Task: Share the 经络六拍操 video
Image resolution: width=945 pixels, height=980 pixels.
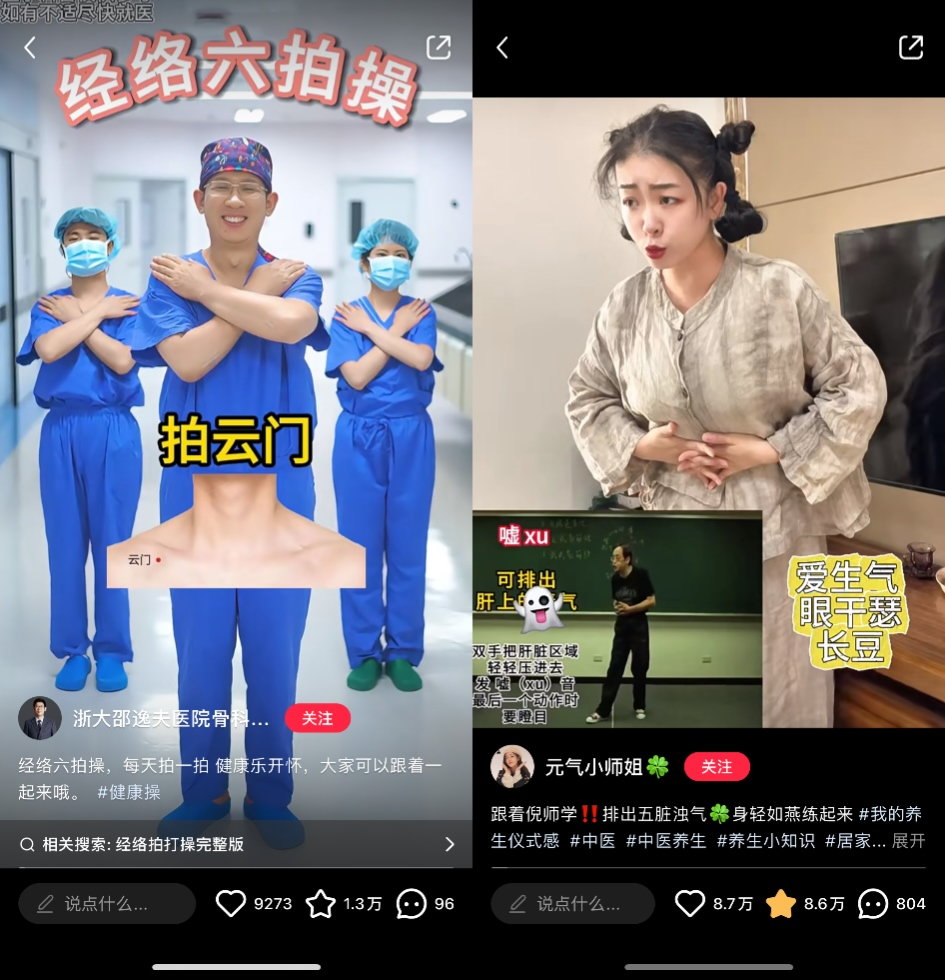Action: pos(438,47)
